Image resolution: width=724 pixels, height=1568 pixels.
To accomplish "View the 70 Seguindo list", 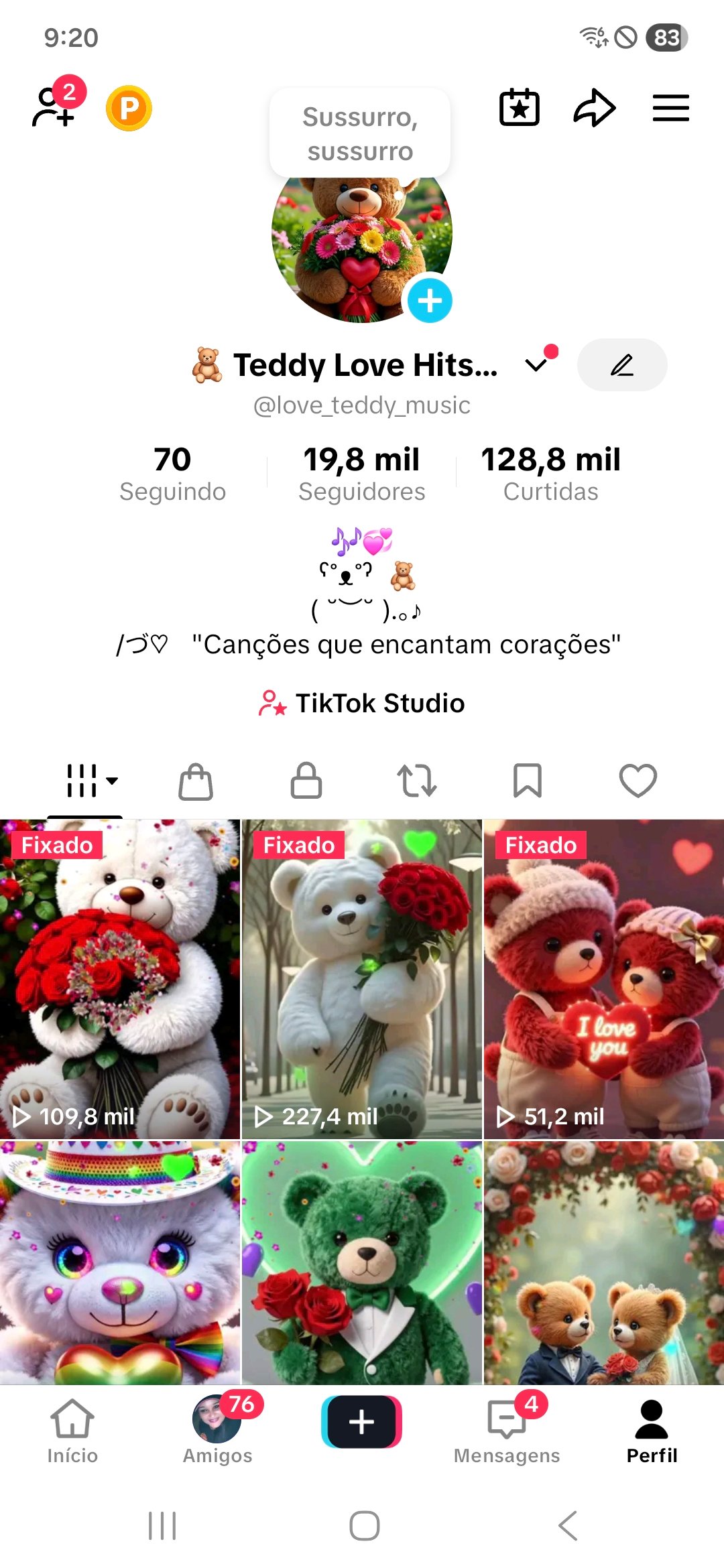I will [x=172, y=473].
